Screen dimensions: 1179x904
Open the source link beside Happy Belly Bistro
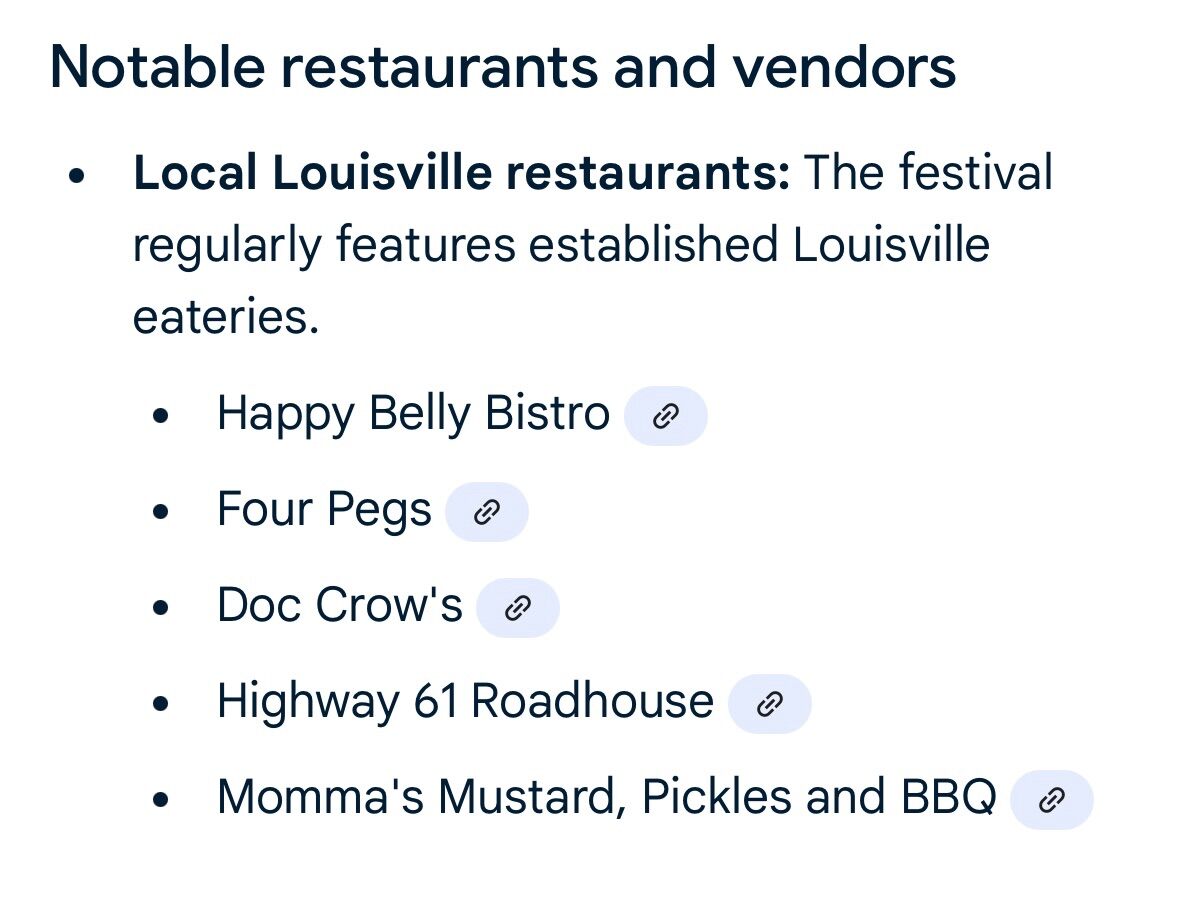point(665,416)
